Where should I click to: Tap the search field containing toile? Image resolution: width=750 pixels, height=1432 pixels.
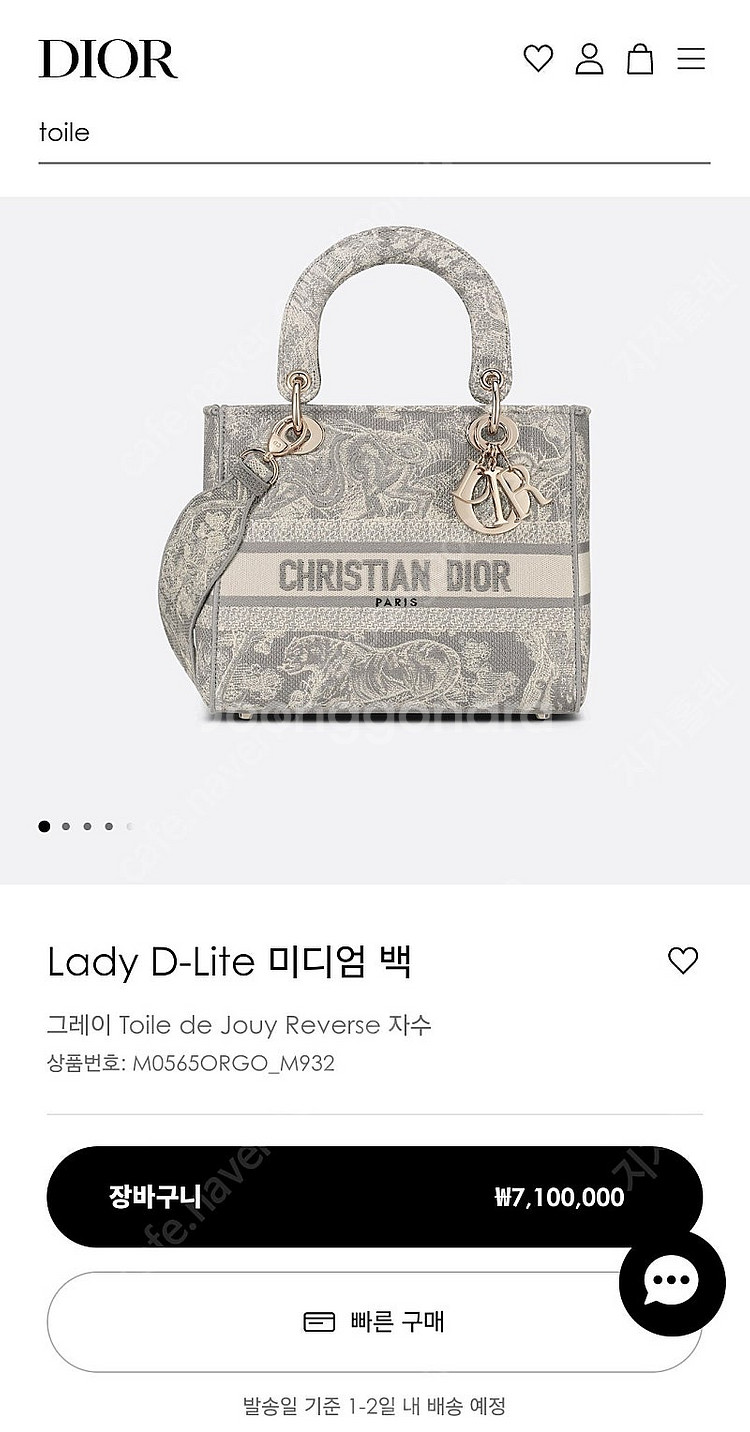click(374, 133)
